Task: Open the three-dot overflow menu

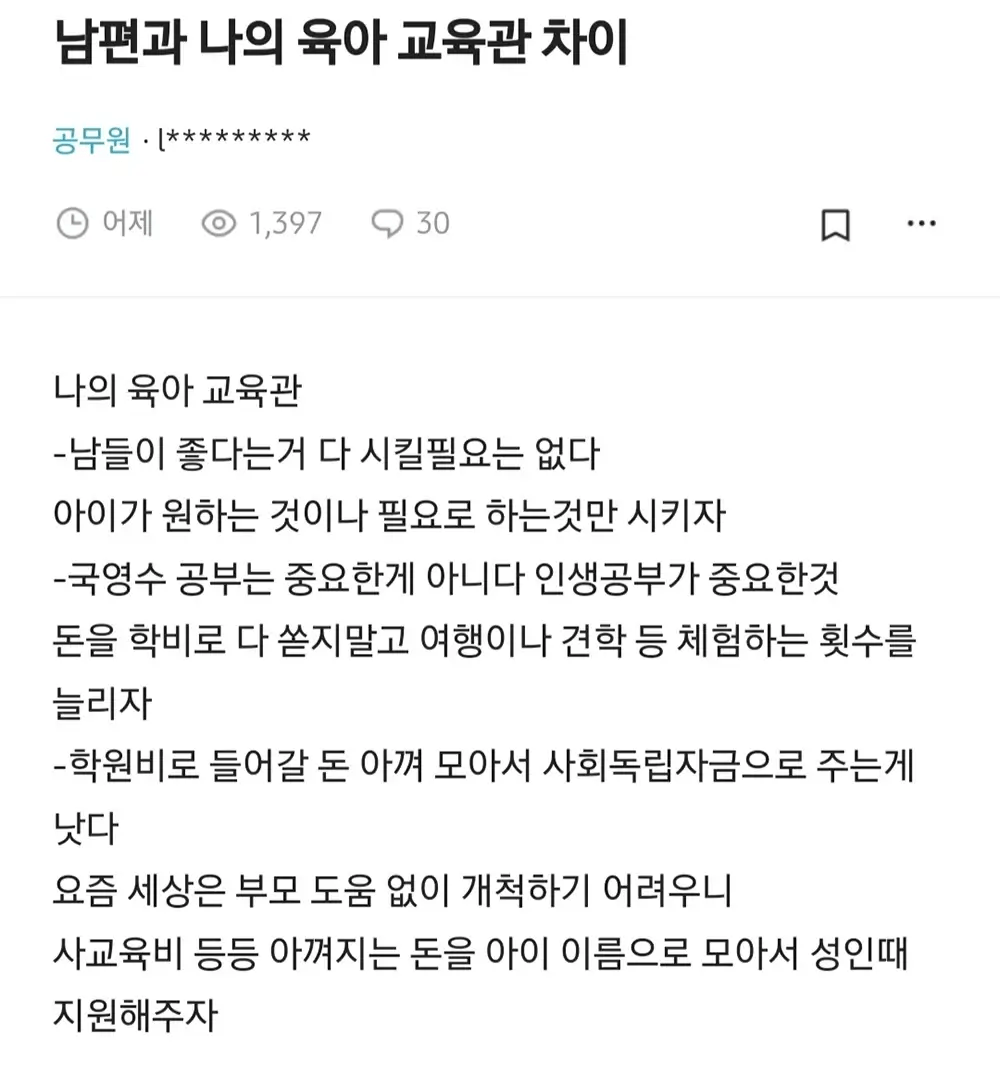Action: coord(920,223)
